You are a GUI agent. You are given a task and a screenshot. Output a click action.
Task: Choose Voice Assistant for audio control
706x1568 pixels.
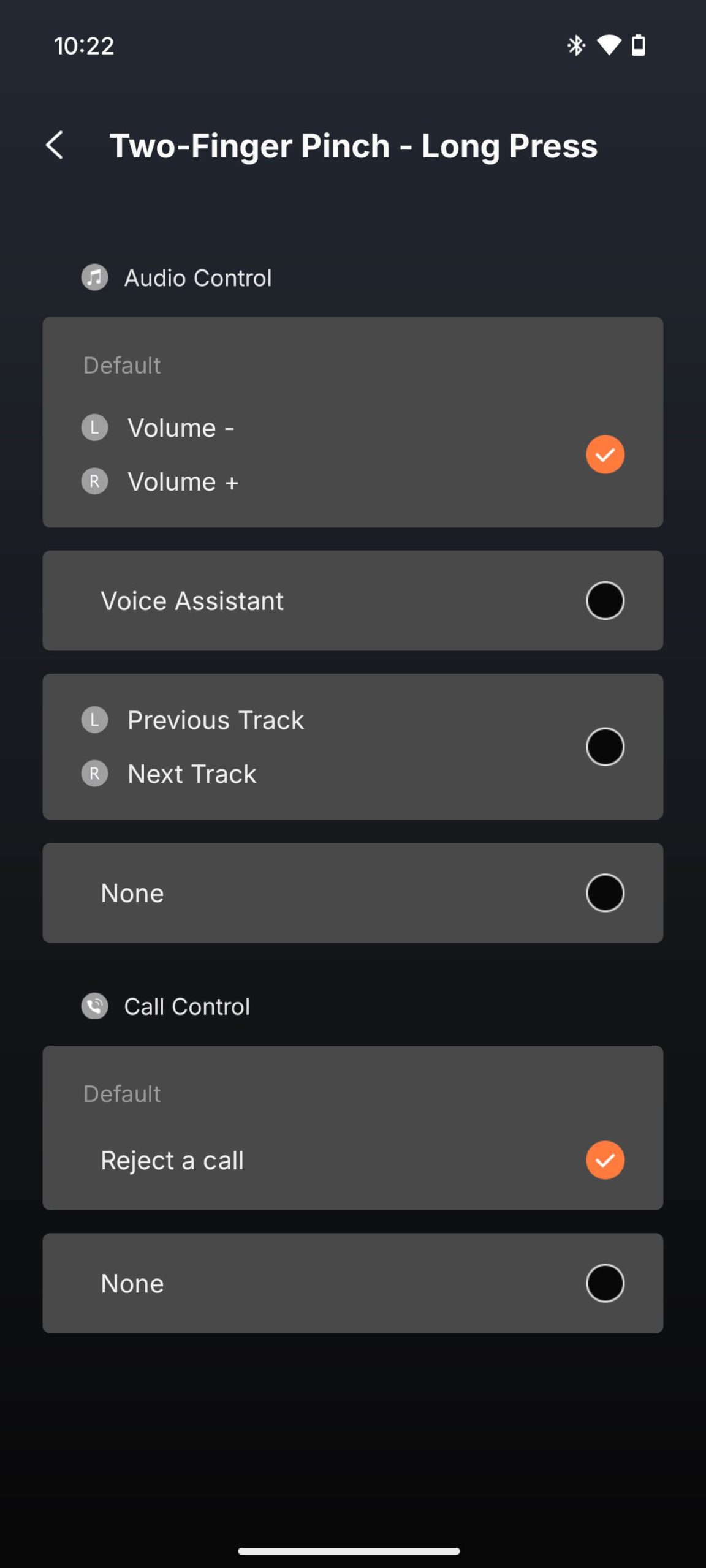[x=604, y=600]
